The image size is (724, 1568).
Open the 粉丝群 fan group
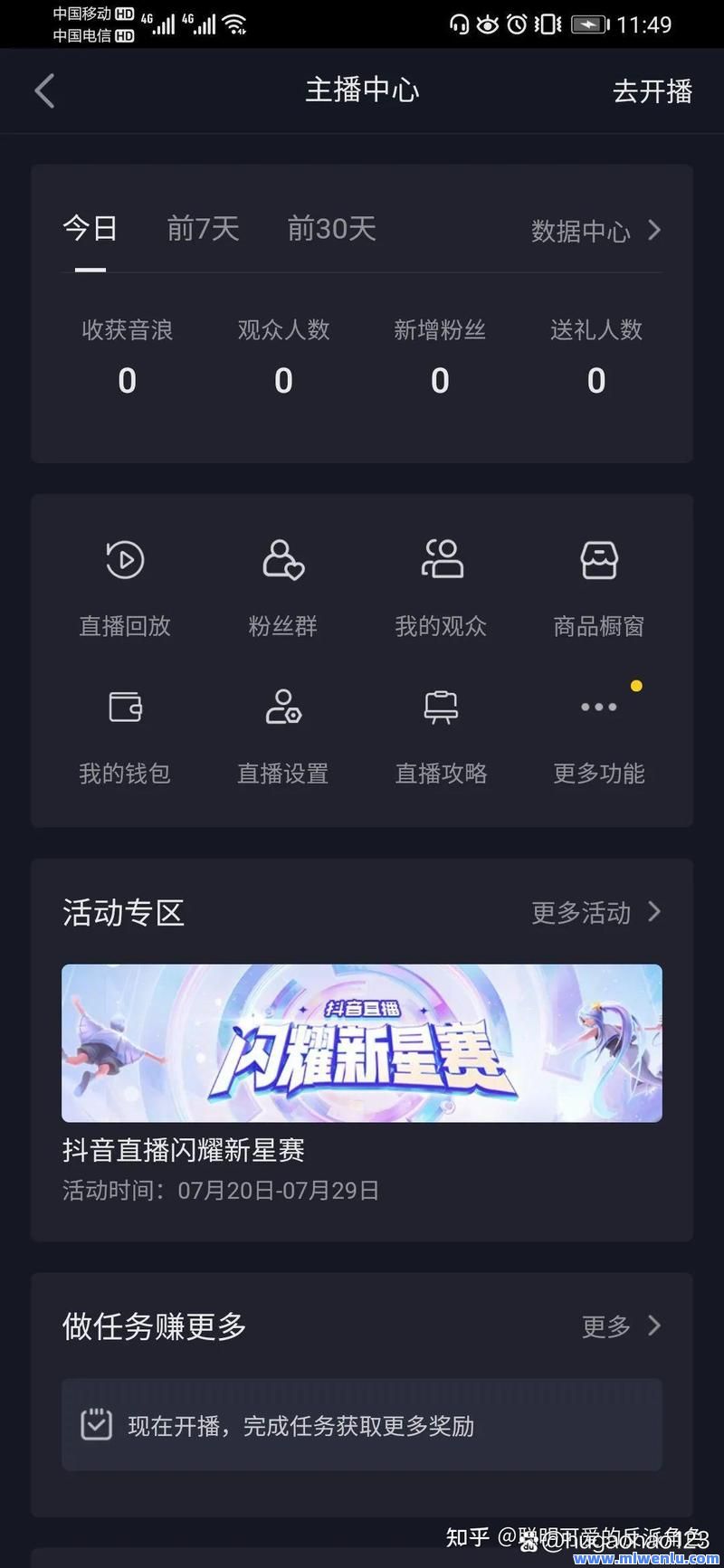(x=282, y=588)
